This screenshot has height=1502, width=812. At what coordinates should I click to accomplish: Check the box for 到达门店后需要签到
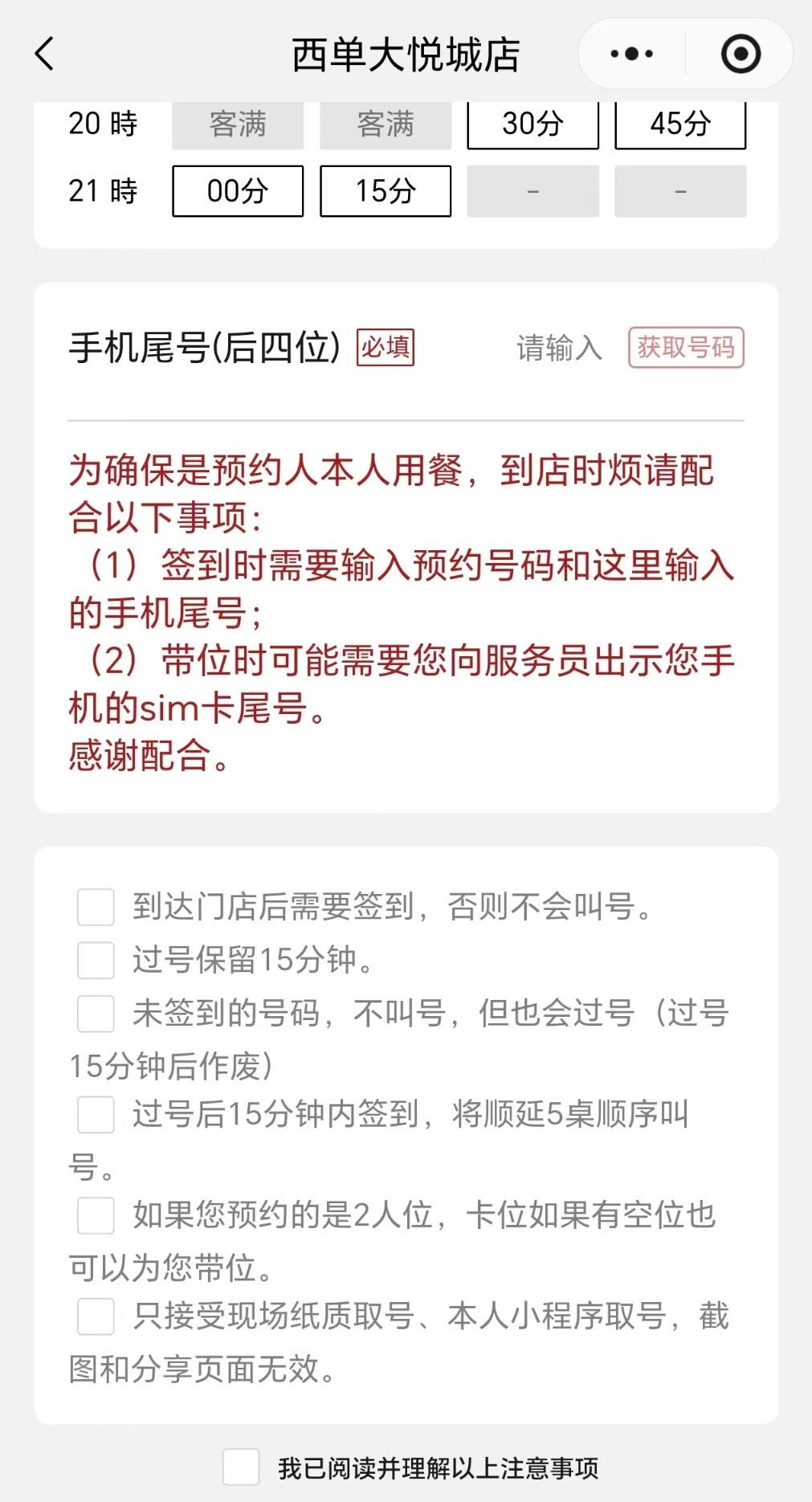(96, 908)
